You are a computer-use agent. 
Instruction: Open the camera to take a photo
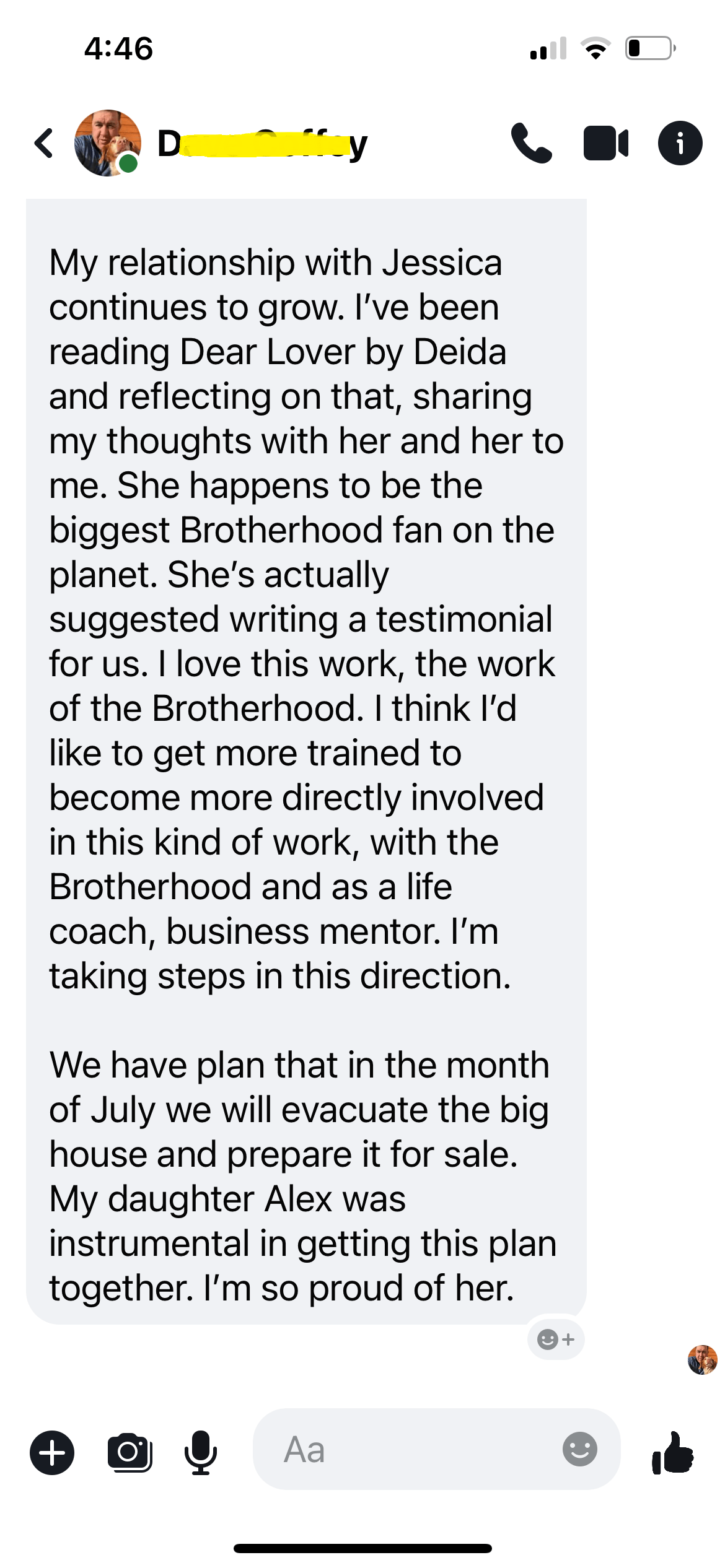click(x=130, y=1452)
